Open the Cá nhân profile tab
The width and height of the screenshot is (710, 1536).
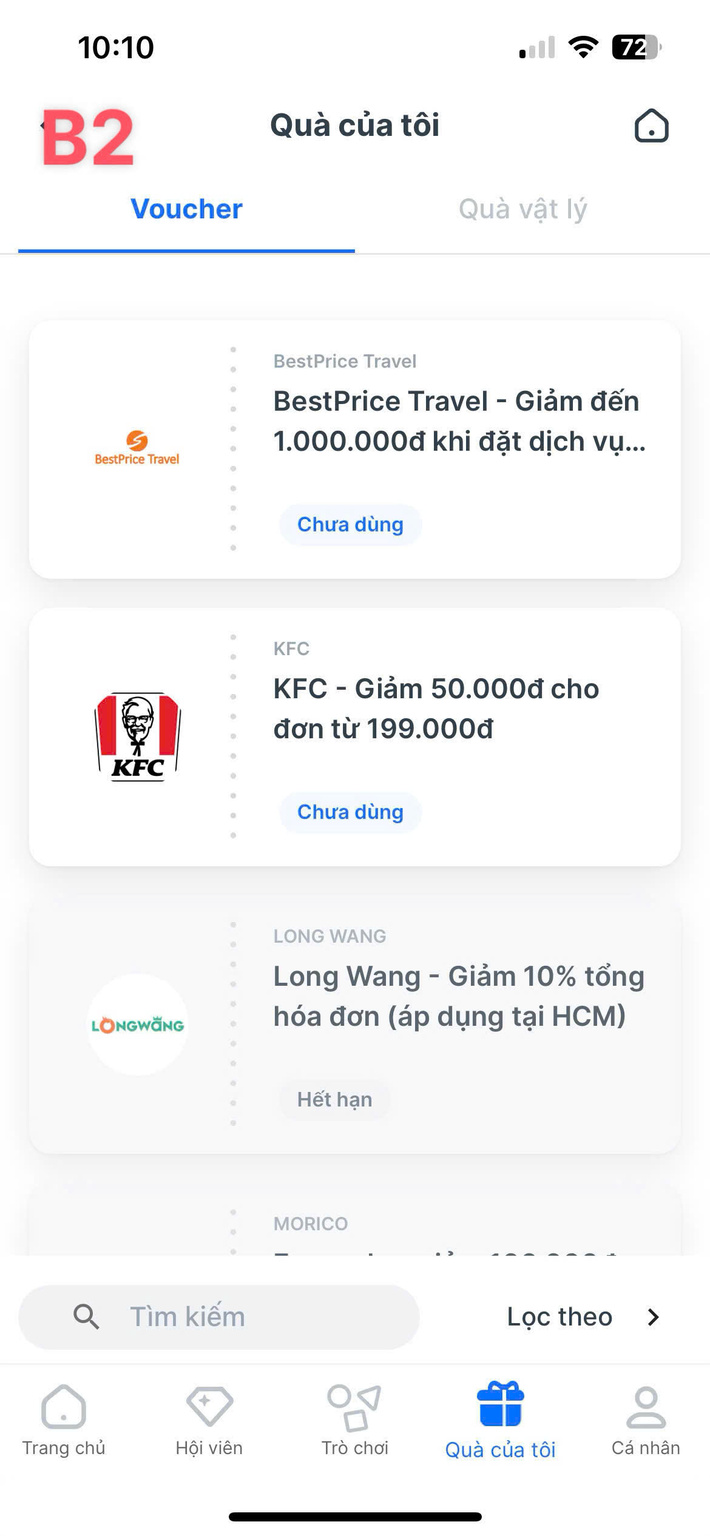[646, 1420]
